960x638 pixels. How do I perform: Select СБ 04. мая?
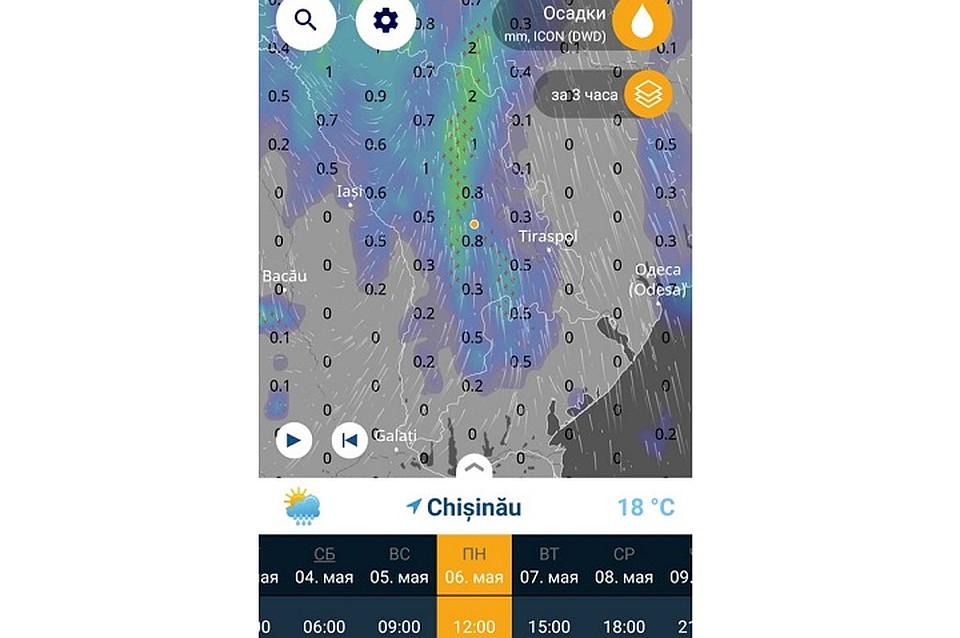tap(324, 566)
